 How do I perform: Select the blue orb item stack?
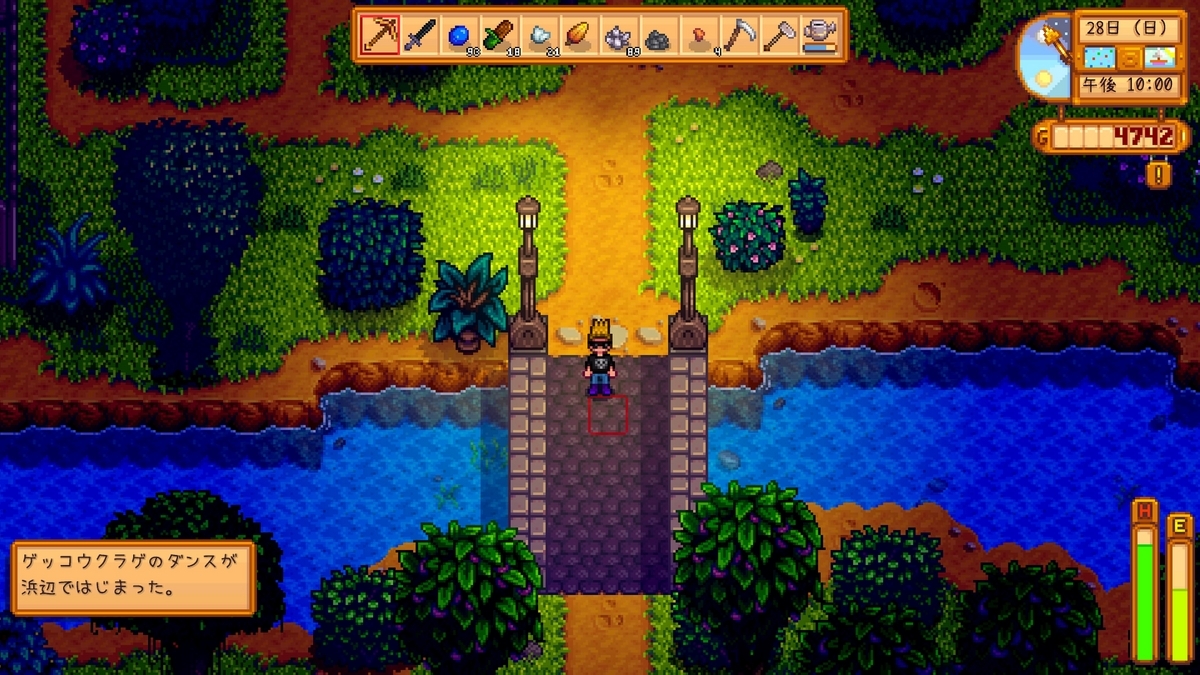(x=458, y=36)
